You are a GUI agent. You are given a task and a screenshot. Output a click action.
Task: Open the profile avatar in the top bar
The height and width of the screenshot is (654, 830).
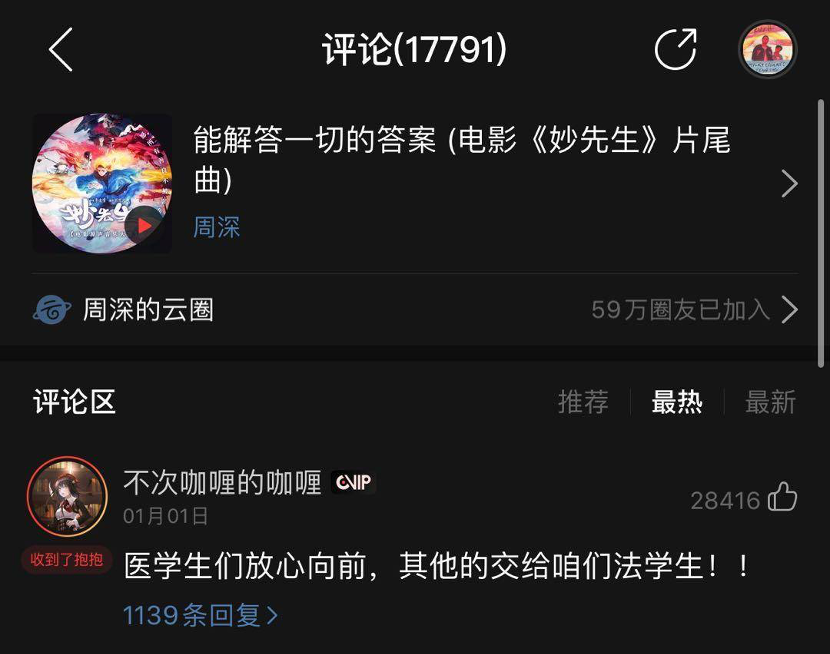tap(767, 49)
